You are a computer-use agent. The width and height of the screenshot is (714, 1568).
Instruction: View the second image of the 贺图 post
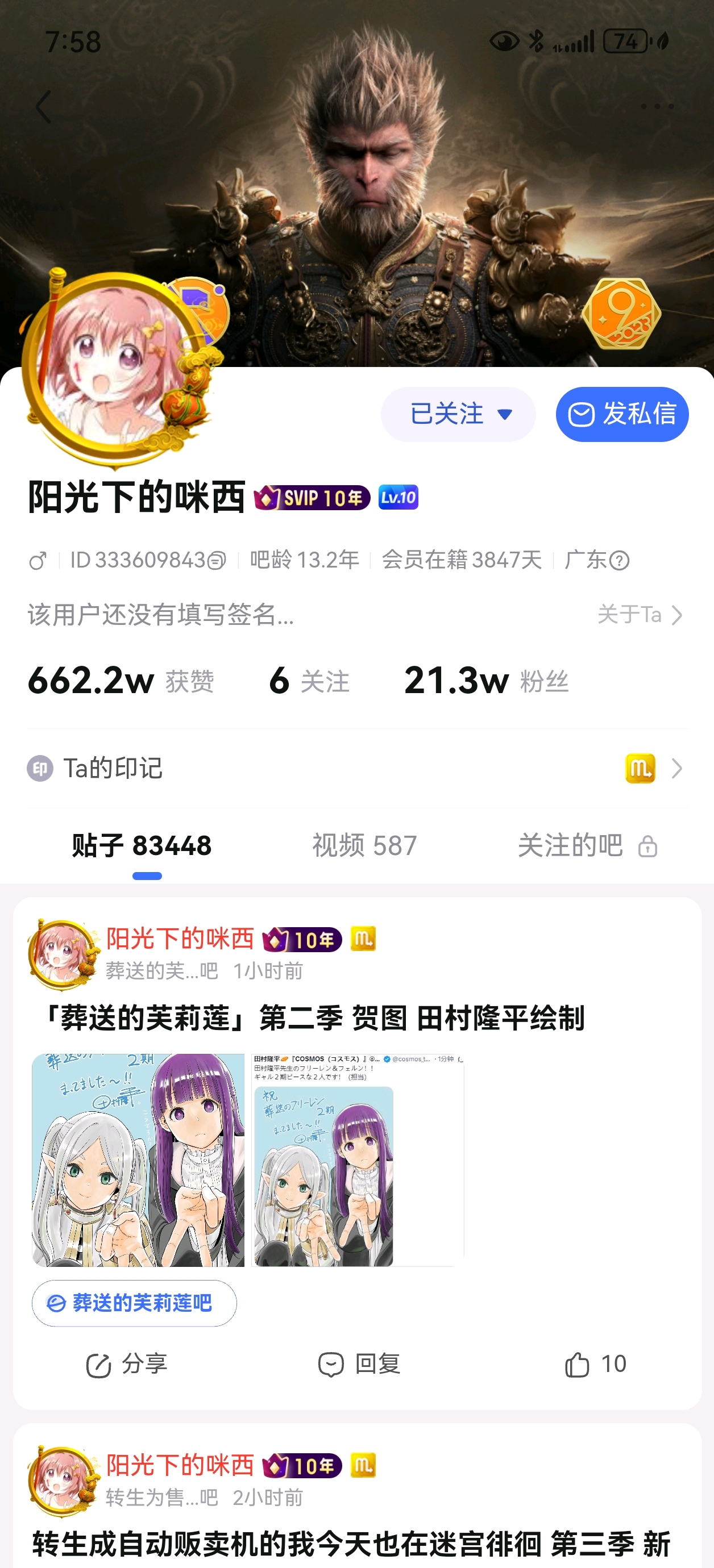(358, 1160)
